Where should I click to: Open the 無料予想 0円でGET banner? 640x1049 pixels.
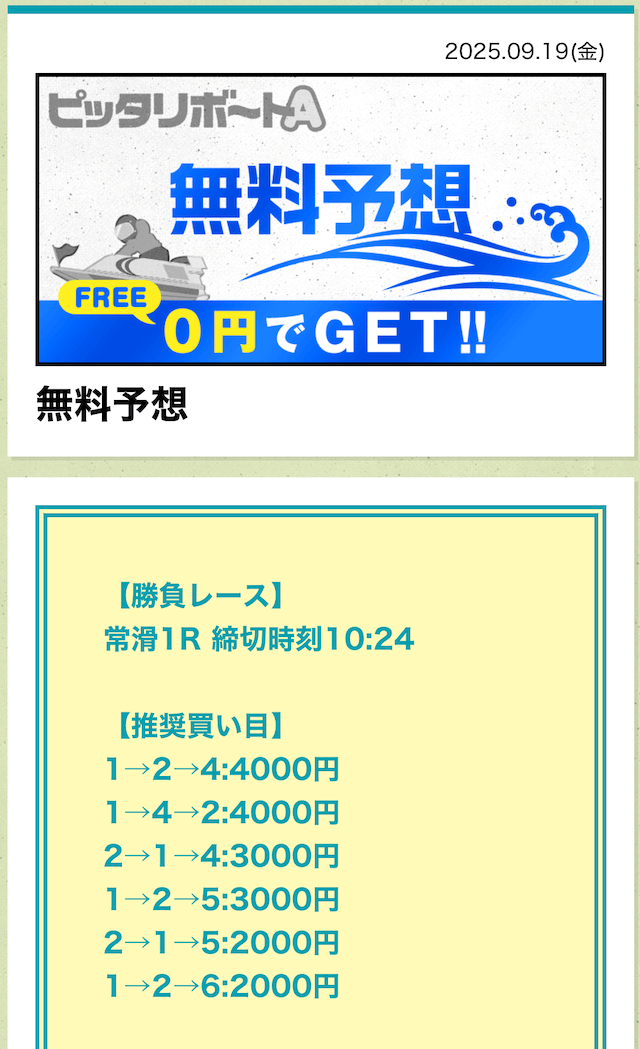(x=321, y=219)
